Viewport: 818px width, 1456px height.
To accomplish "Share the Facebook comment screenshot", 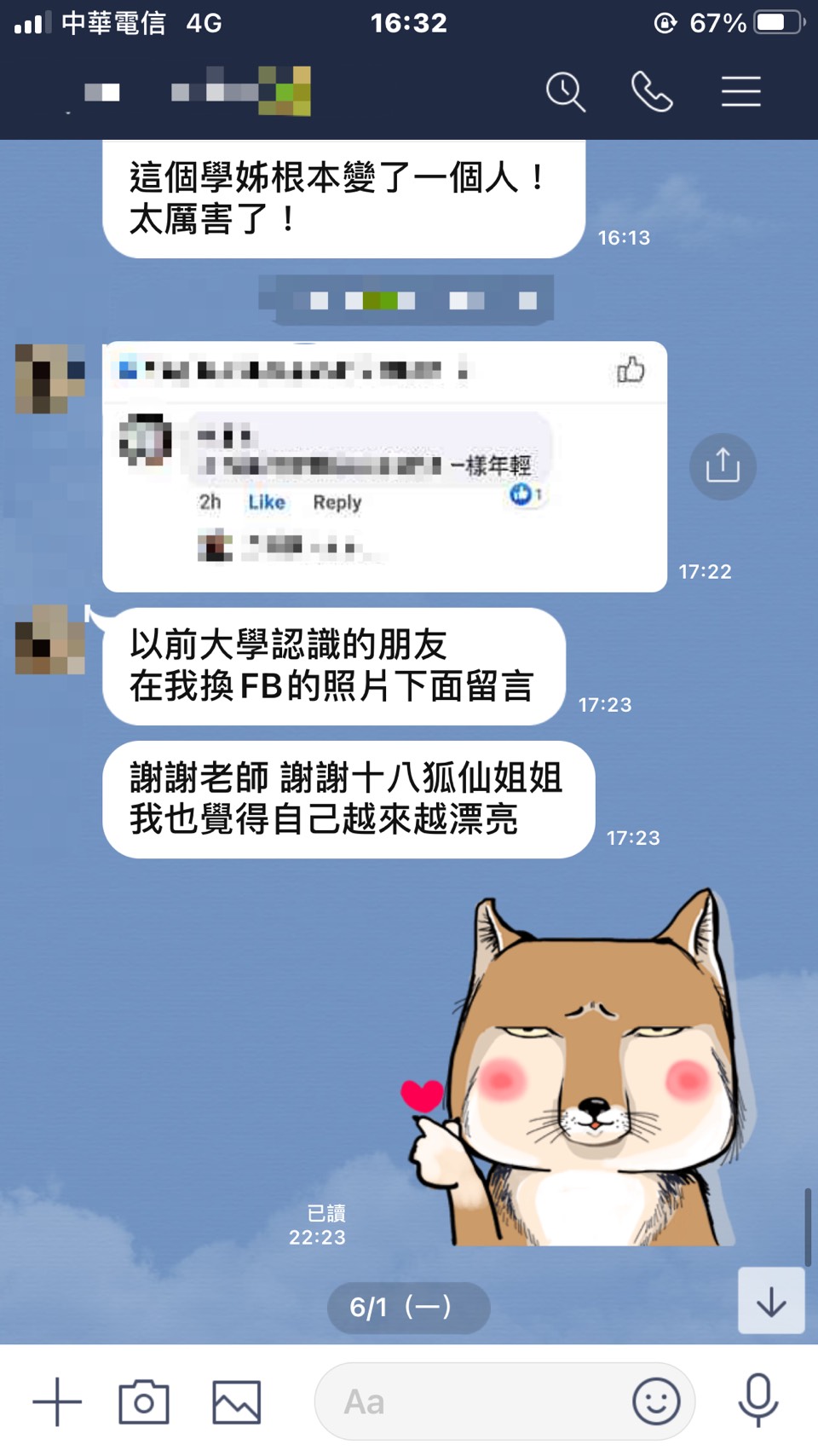I will pos(723,466).
